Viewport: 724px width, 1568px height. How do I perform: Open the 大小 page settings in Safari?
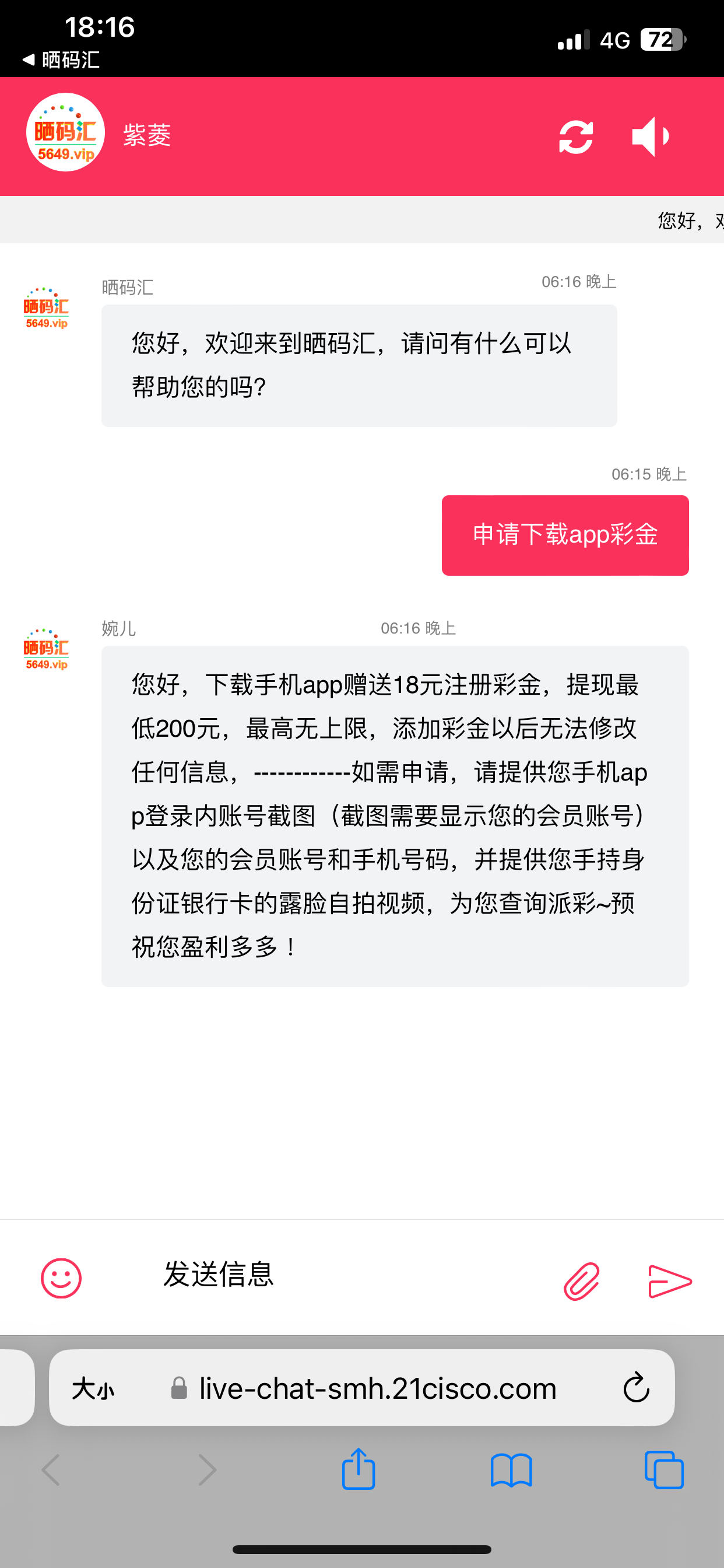tap(93, 1389)
